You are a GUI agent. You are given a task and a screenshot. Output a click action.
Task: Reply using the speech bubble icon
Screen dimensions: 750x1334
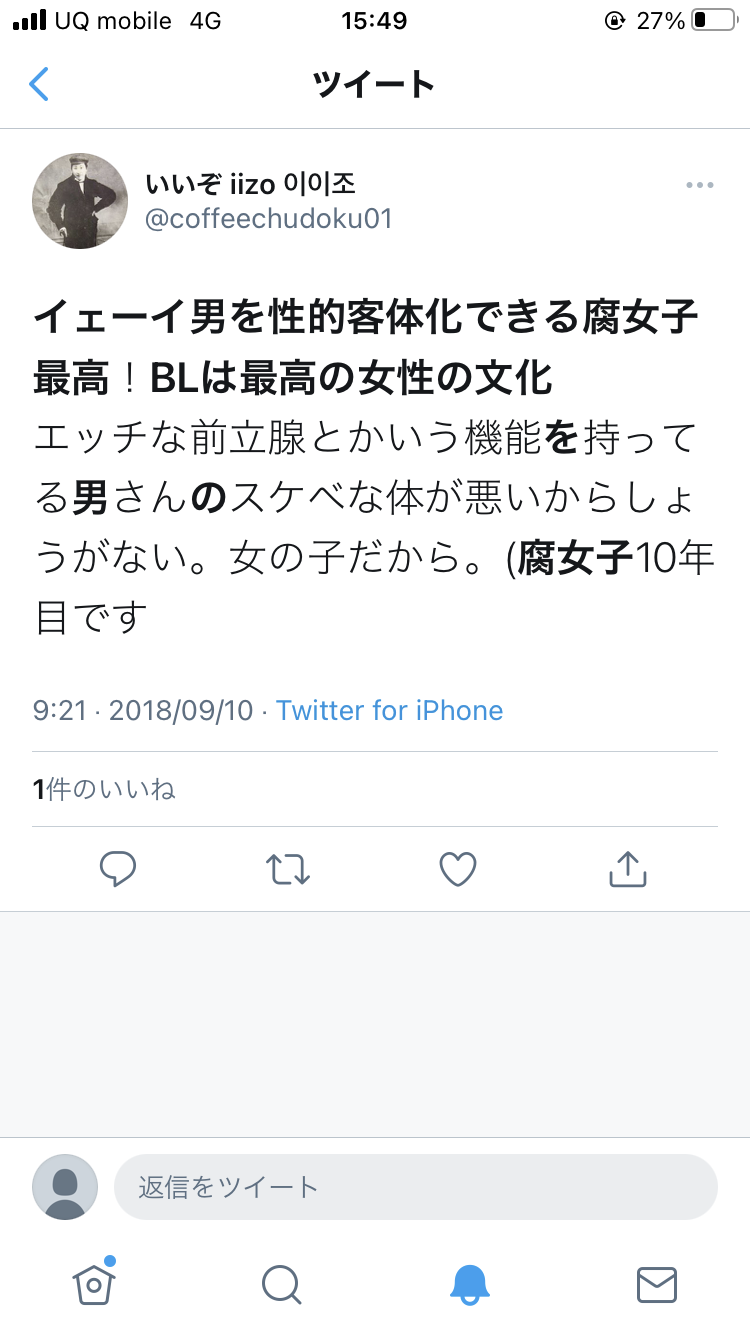pyautogui.click(x=118, y=869)
